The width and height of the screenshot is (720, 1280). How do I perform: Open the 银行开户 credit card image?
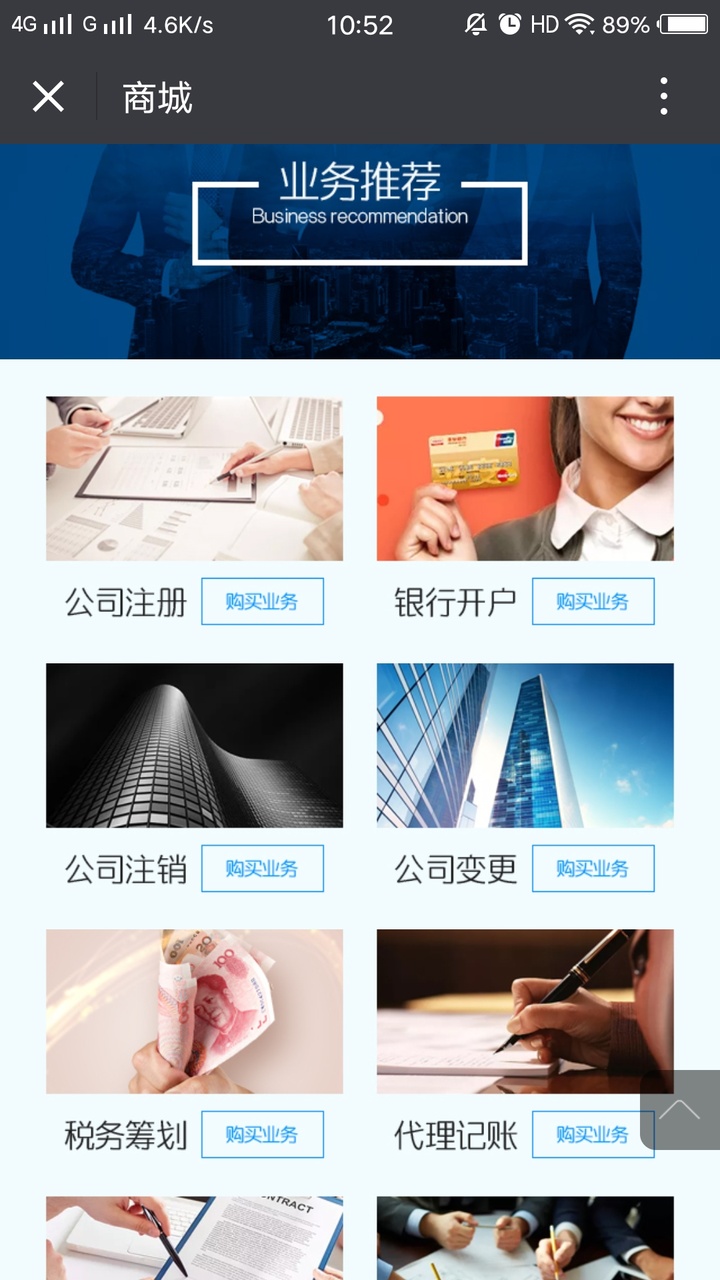[524, 478]
